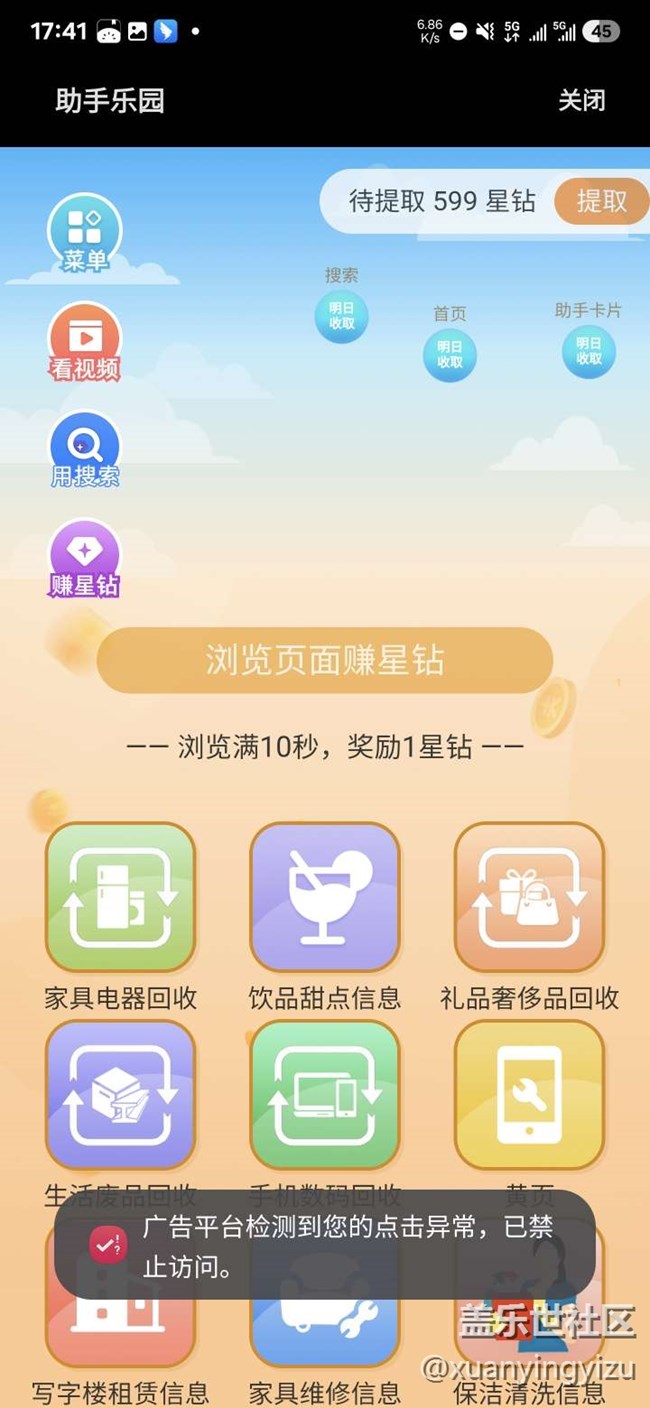Viewport: 650px width, 1408px height.
Task: Tap the 首页 reward bubble
Action: pos(449,354)
